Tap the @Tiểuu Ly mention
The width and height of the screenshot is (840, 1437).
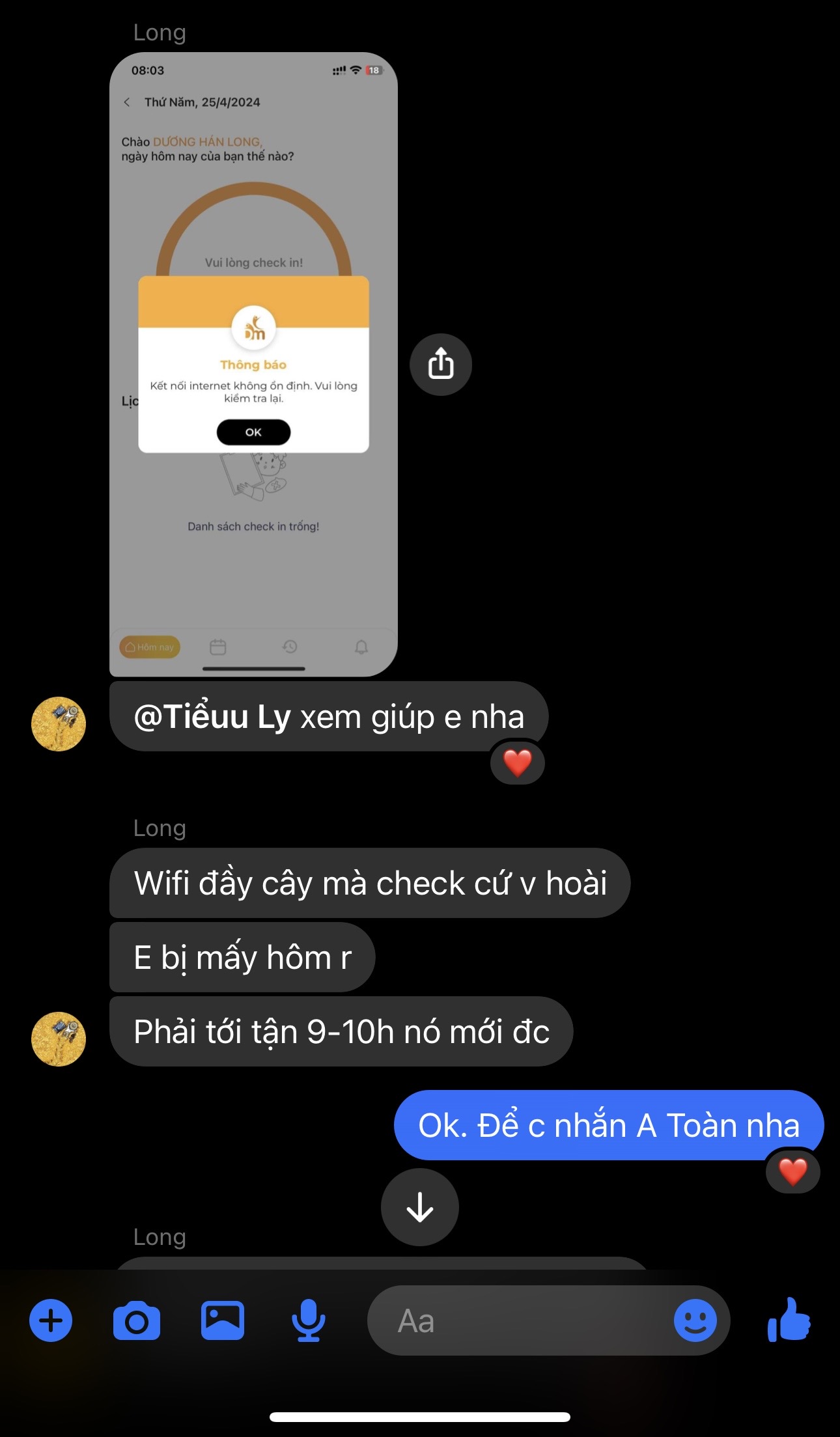pyautogui.click(x=212, y=717)
